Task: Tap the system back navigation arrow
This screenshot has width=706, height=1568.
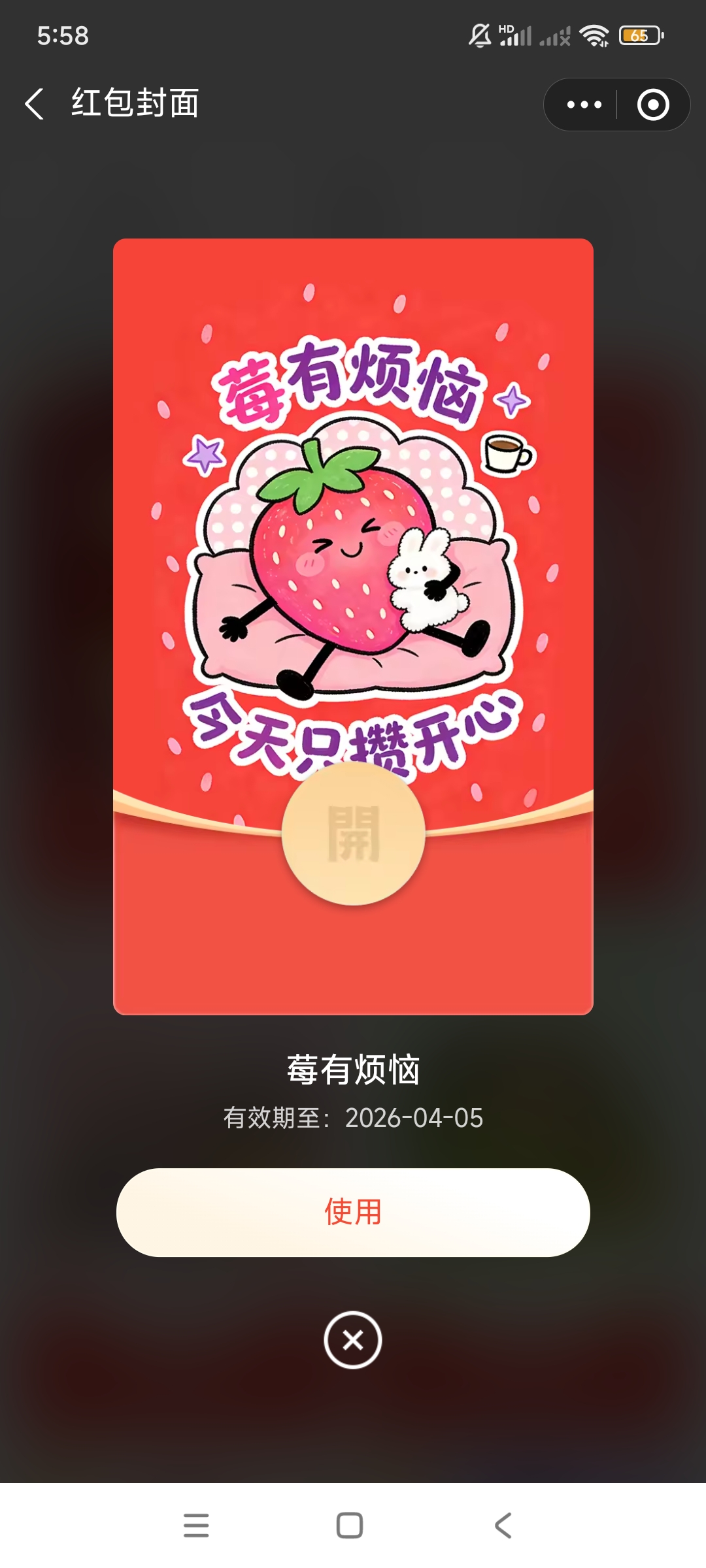Action: coord(503,1527)
